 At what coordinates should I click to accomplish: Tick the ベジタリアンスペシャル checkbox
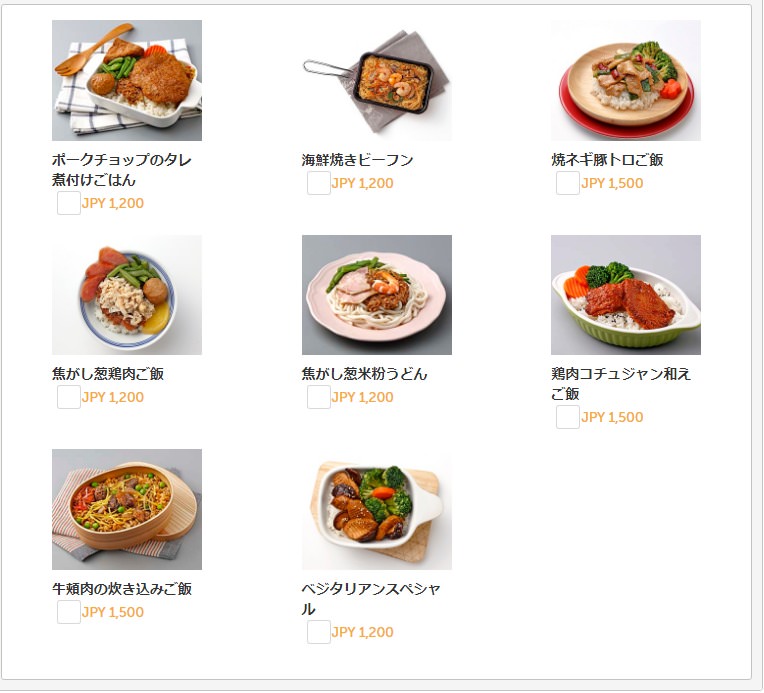click(x=319, y=633)
